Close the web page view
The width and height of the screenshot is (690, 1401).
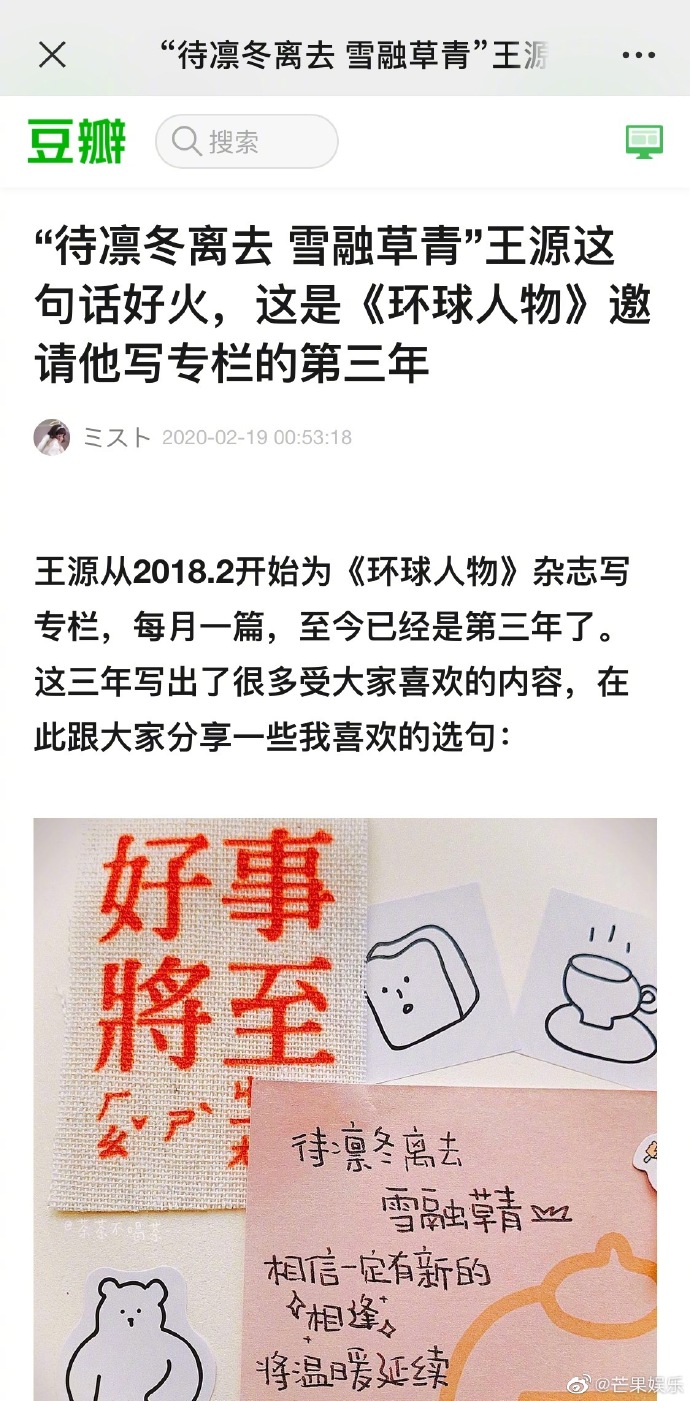52,54
